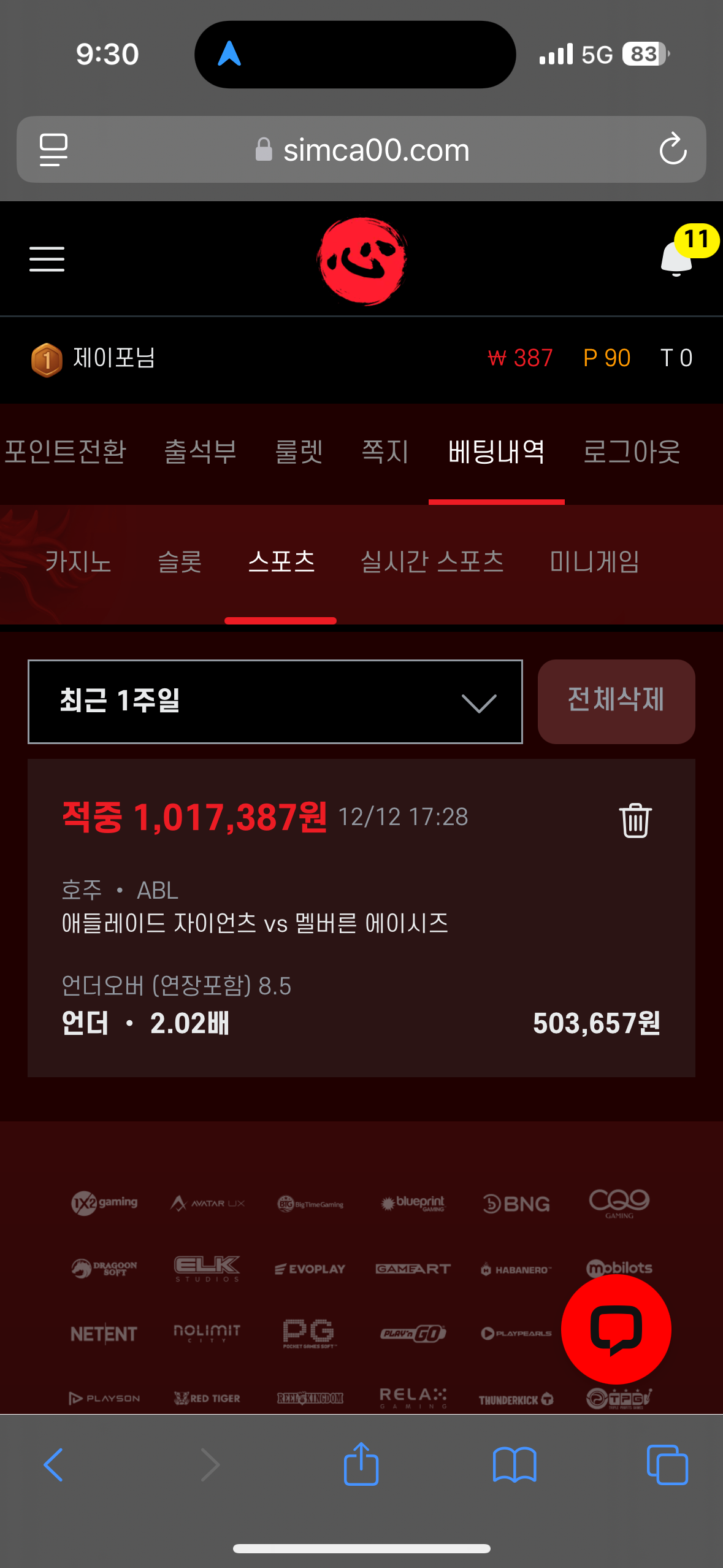The width and height of the screenshot is (723, 1568).
Task: Open the hamburger menu
Action: 47,259
